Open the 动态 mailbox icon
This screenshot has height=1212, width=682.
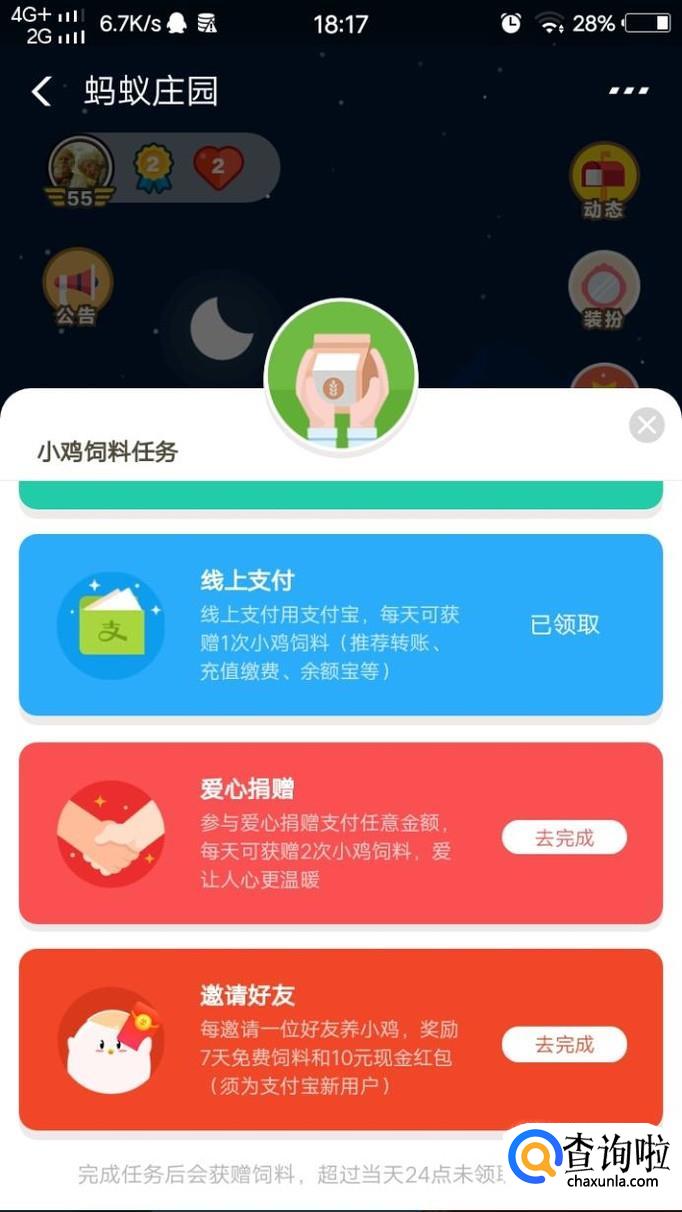coord(603,180)
